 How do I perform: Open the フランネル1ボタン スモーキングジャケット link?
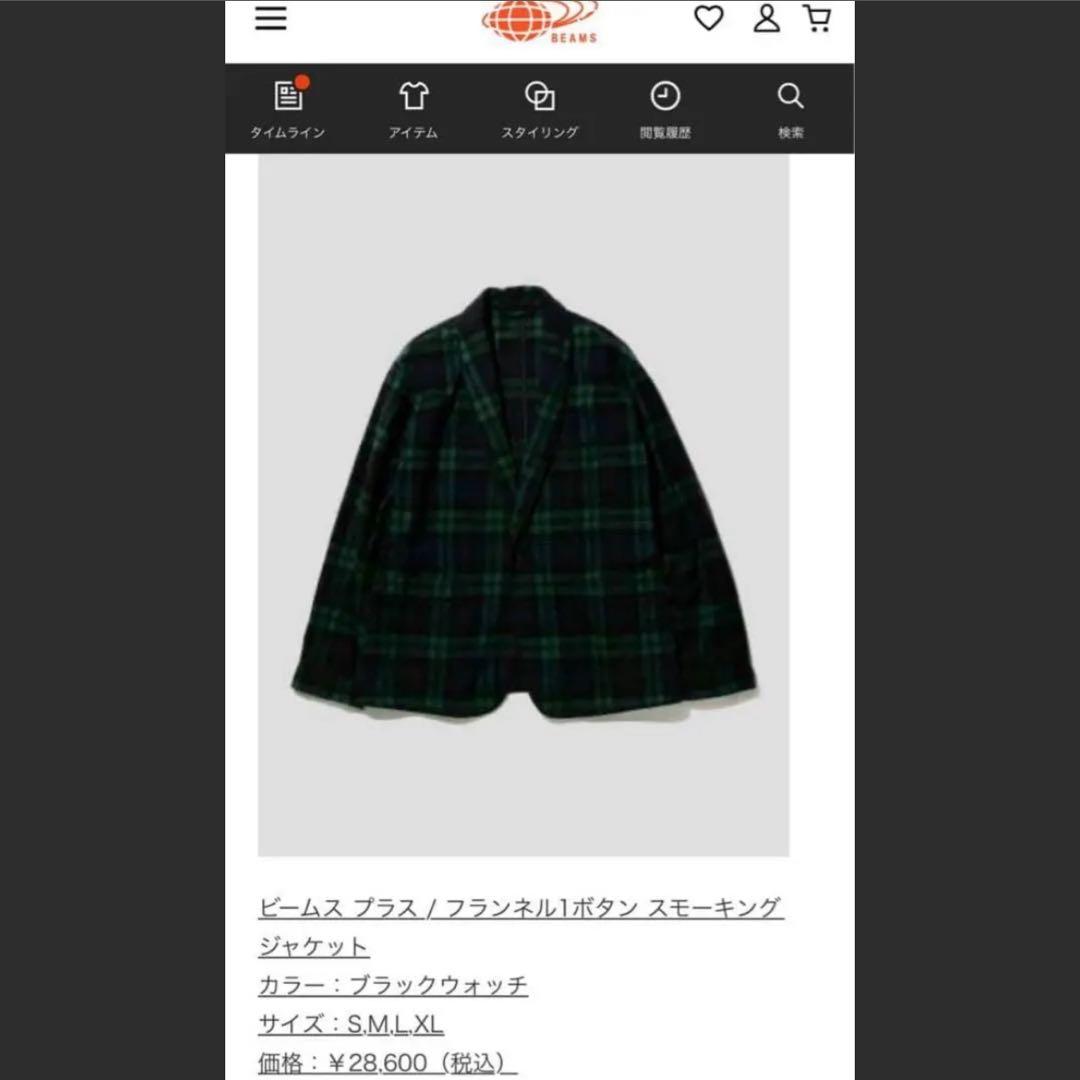pos(520,908)
